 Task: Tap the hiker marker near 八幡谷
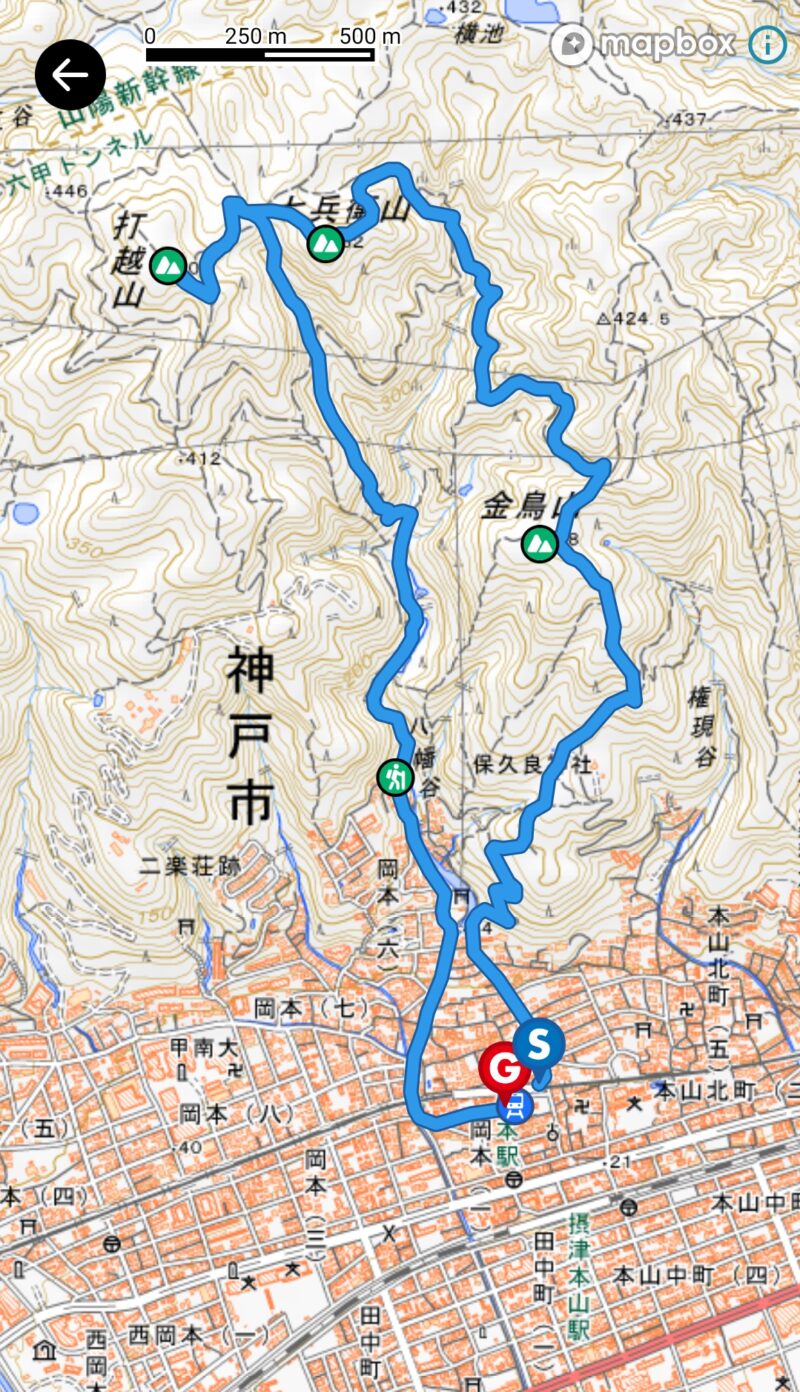[396, 776]
